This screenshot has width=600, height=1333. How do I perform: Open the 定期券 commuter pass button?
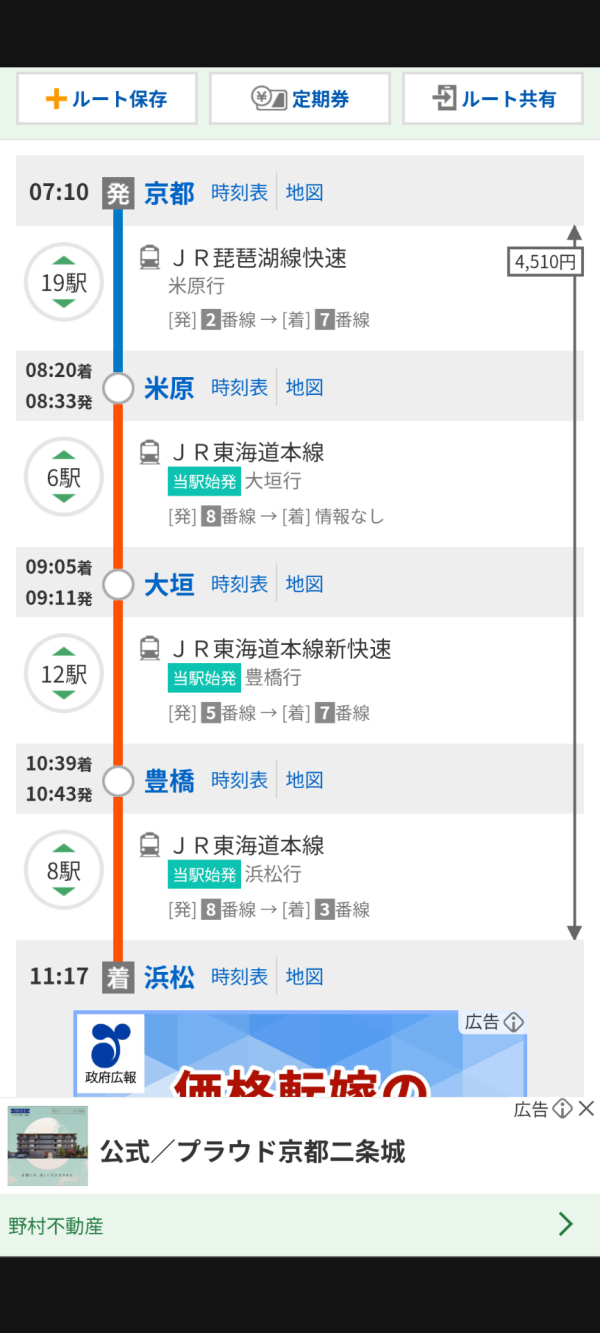pos(299,99)
